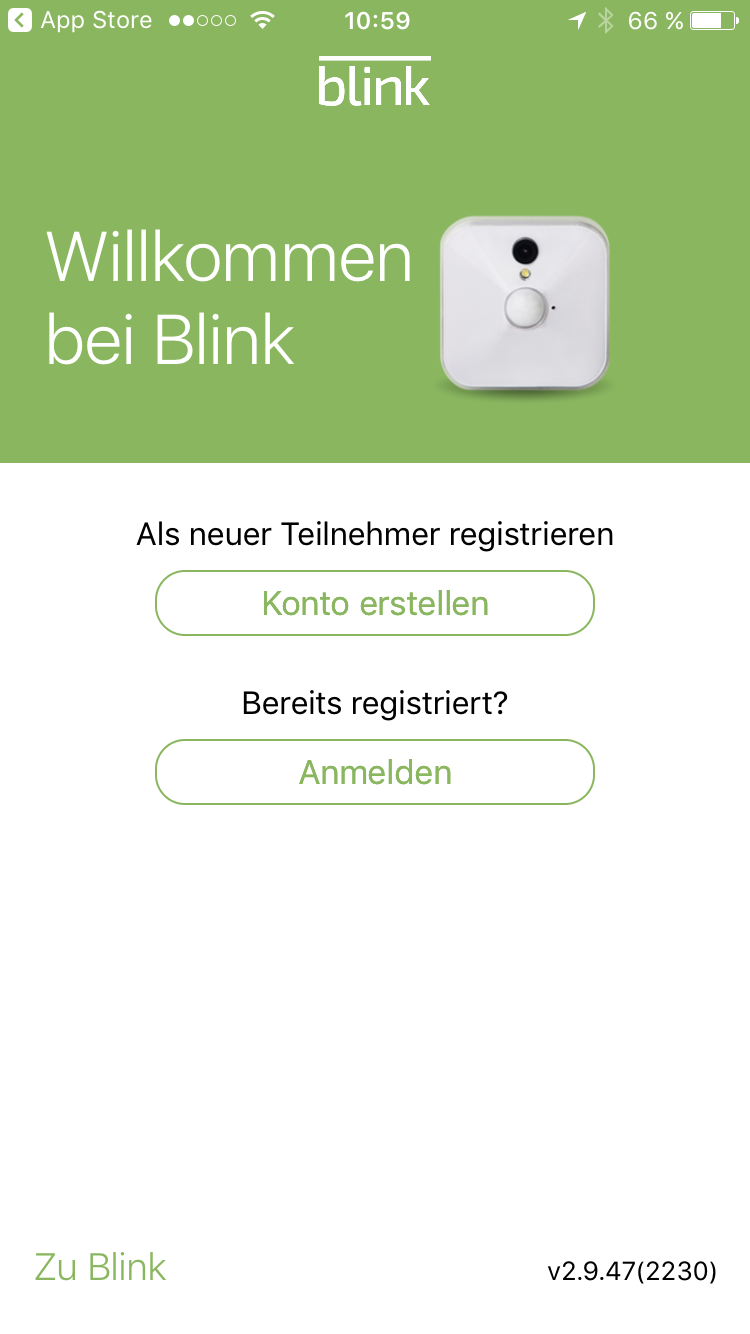Return to the App Store via back arrow
750x1334 pixels.
(x=21, y=20)
